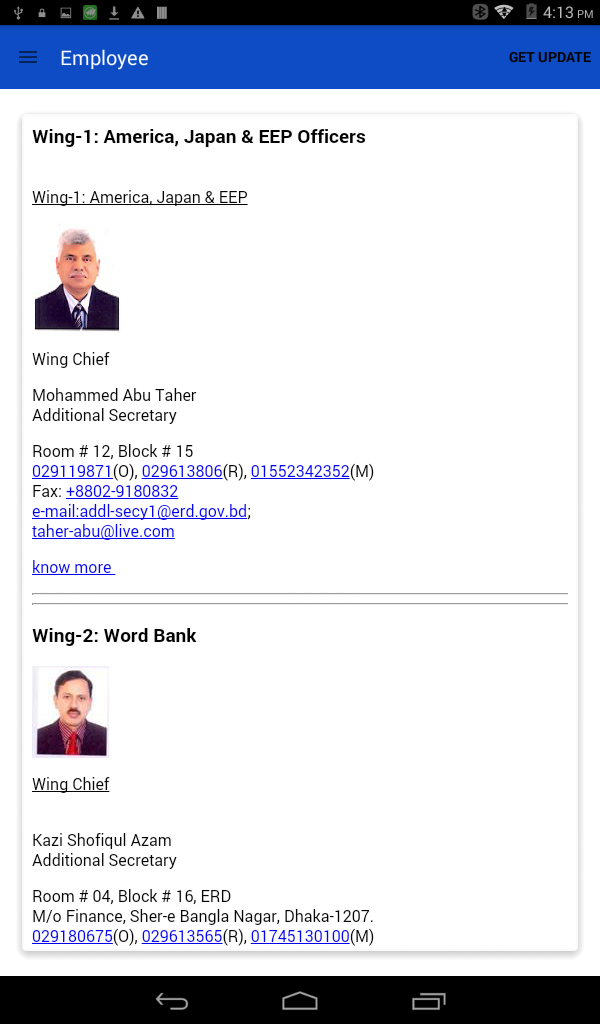600x1024 pixels.
Task: Call office number 029180675
Action: 71,937
